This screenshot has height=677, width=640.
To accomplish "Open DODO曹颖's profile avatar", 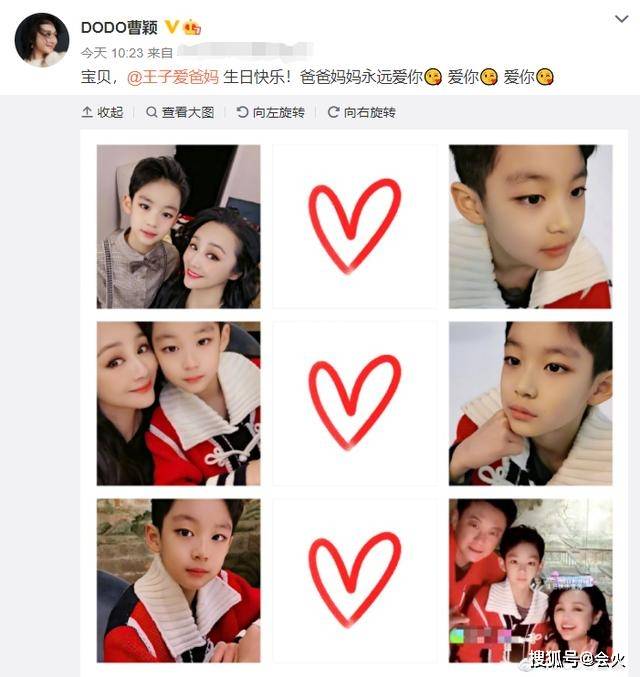I will [41, 40].
